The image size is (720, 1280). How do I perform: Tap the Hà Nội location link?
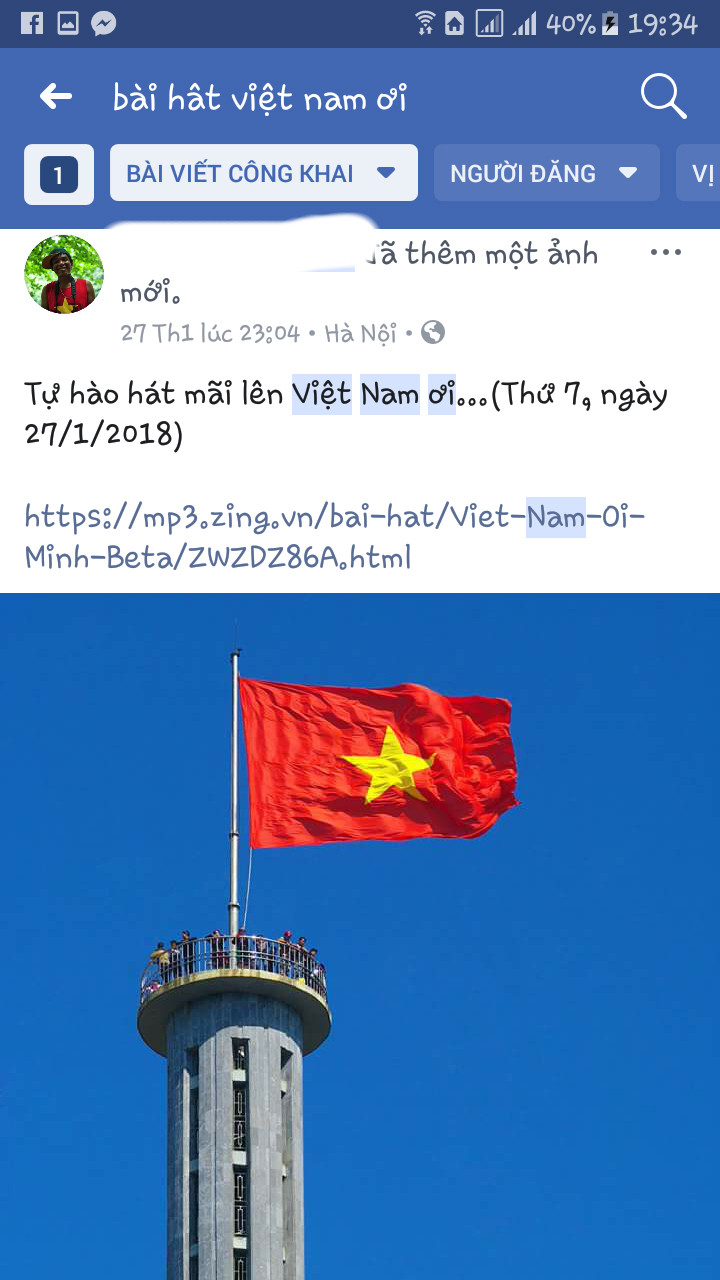tap(360, 333)
